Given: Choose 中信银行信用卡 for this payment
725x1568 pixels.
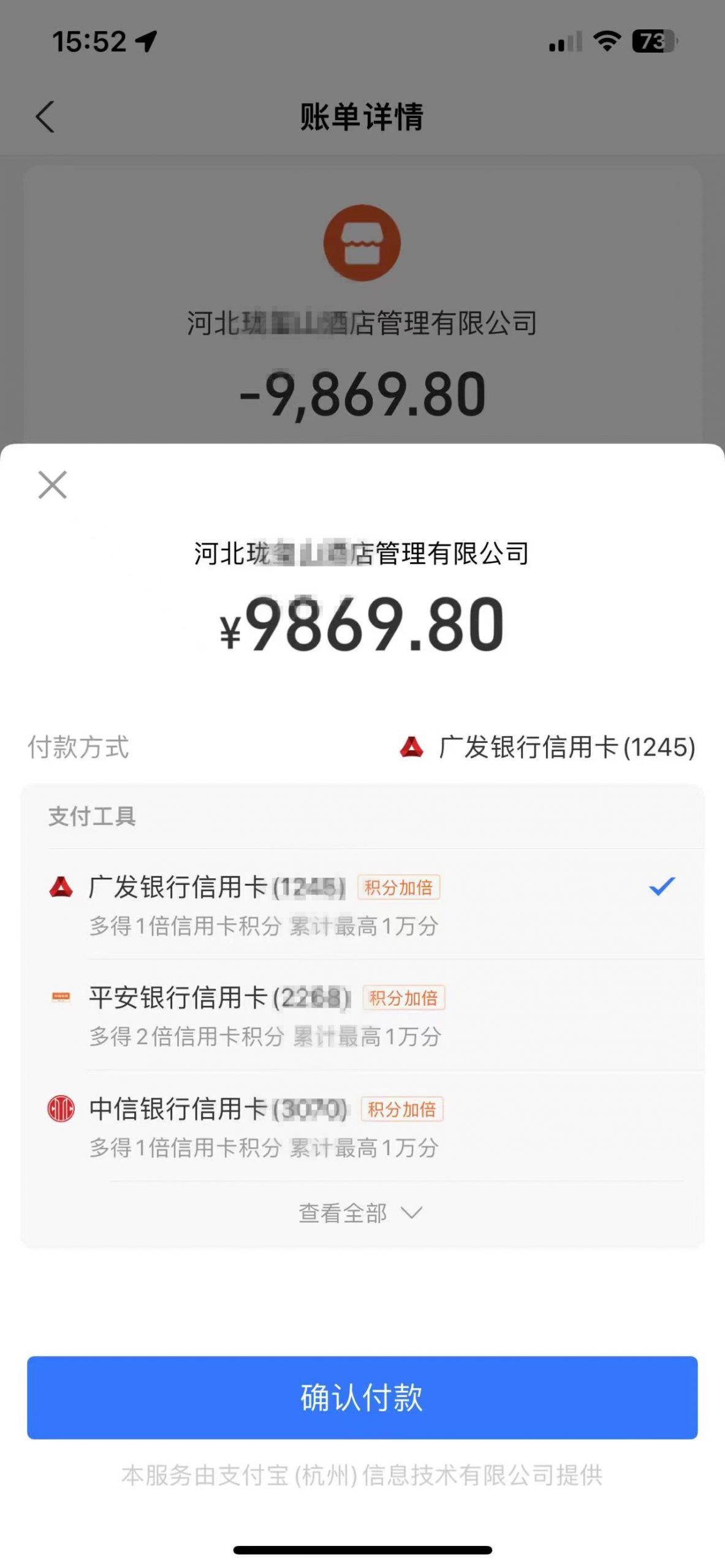Looking at the screenshot, I should coord(362,1126).
